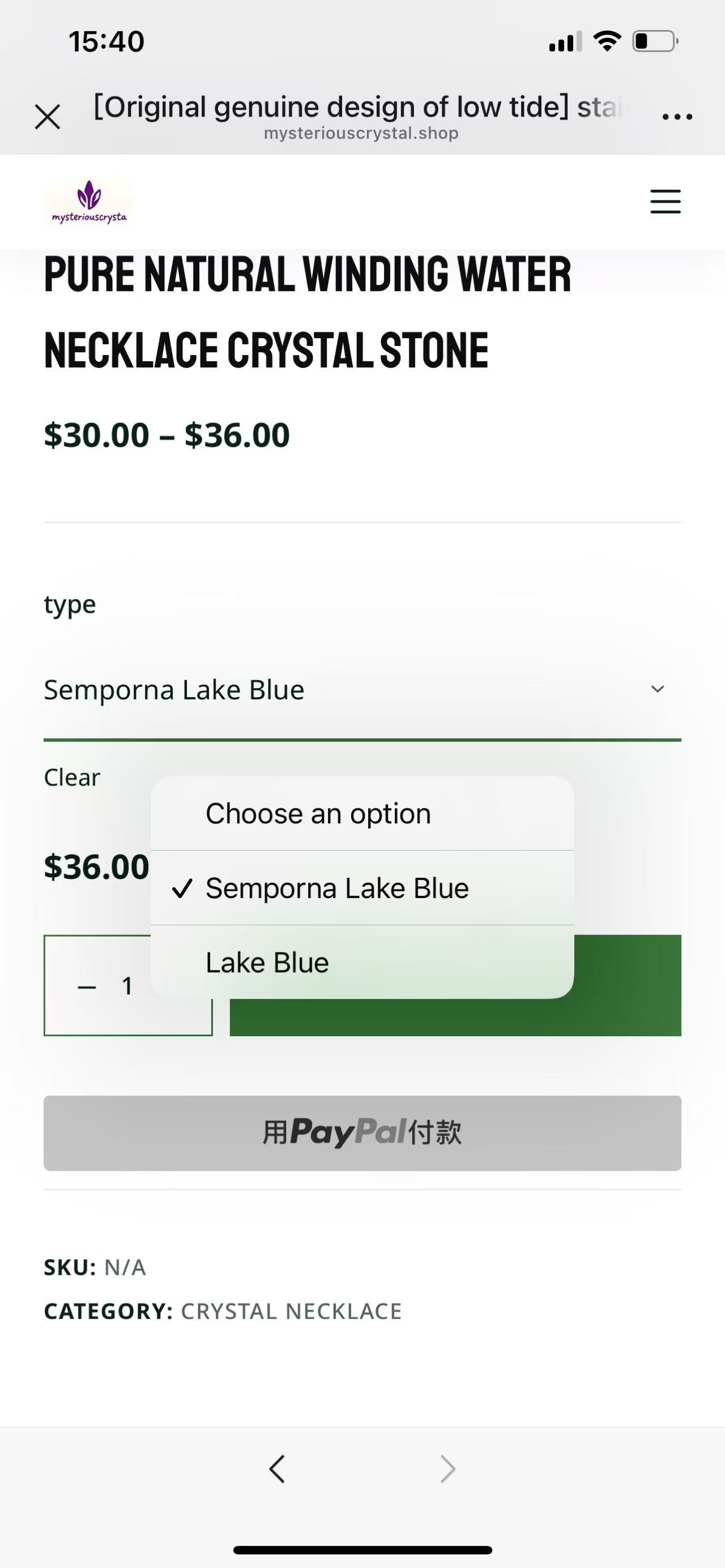Open the hamburger site menu
725x1568 pixels.
coord(666,202)
